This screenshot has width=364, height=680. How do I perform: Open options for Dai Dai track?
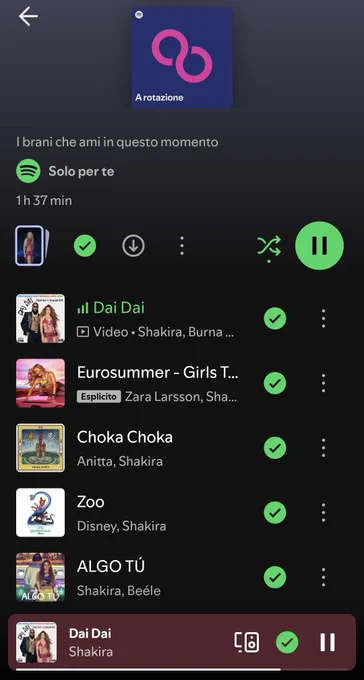point(323,319)
